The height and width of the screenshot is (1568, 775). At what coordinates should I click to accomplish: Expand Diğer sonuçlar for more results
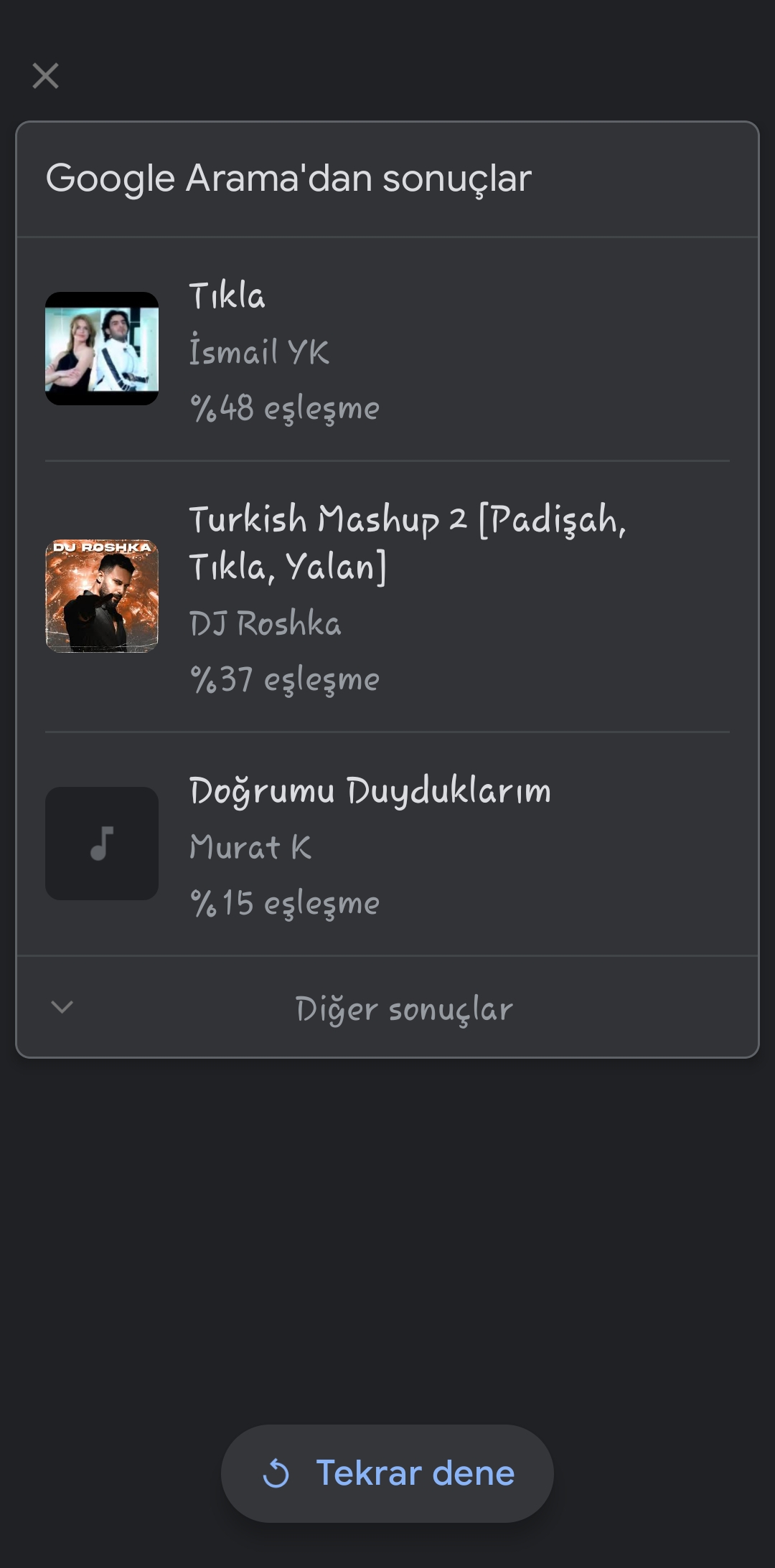[x=387, y=1007]
